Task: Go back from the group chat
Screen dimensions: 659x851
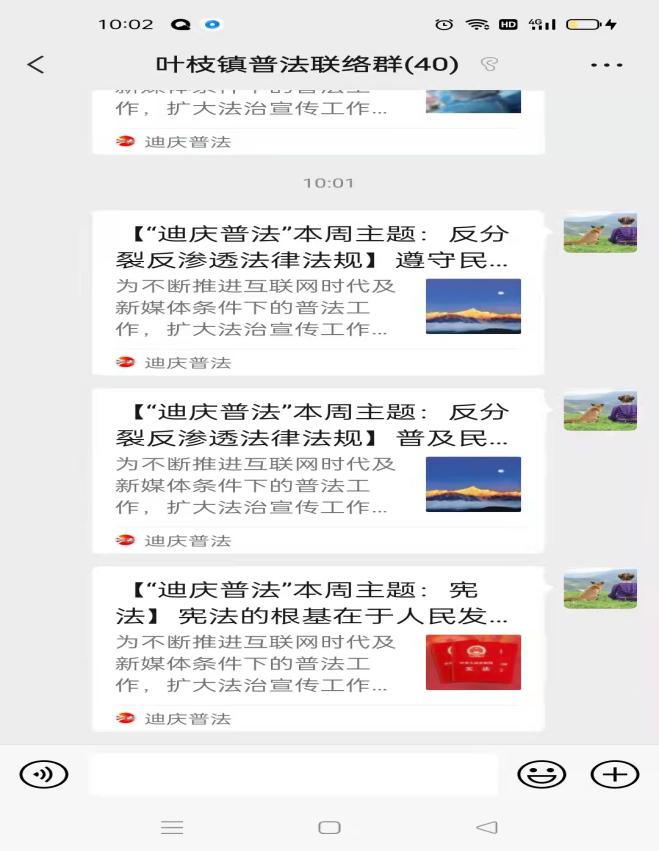Action: (x=36, y=65)
